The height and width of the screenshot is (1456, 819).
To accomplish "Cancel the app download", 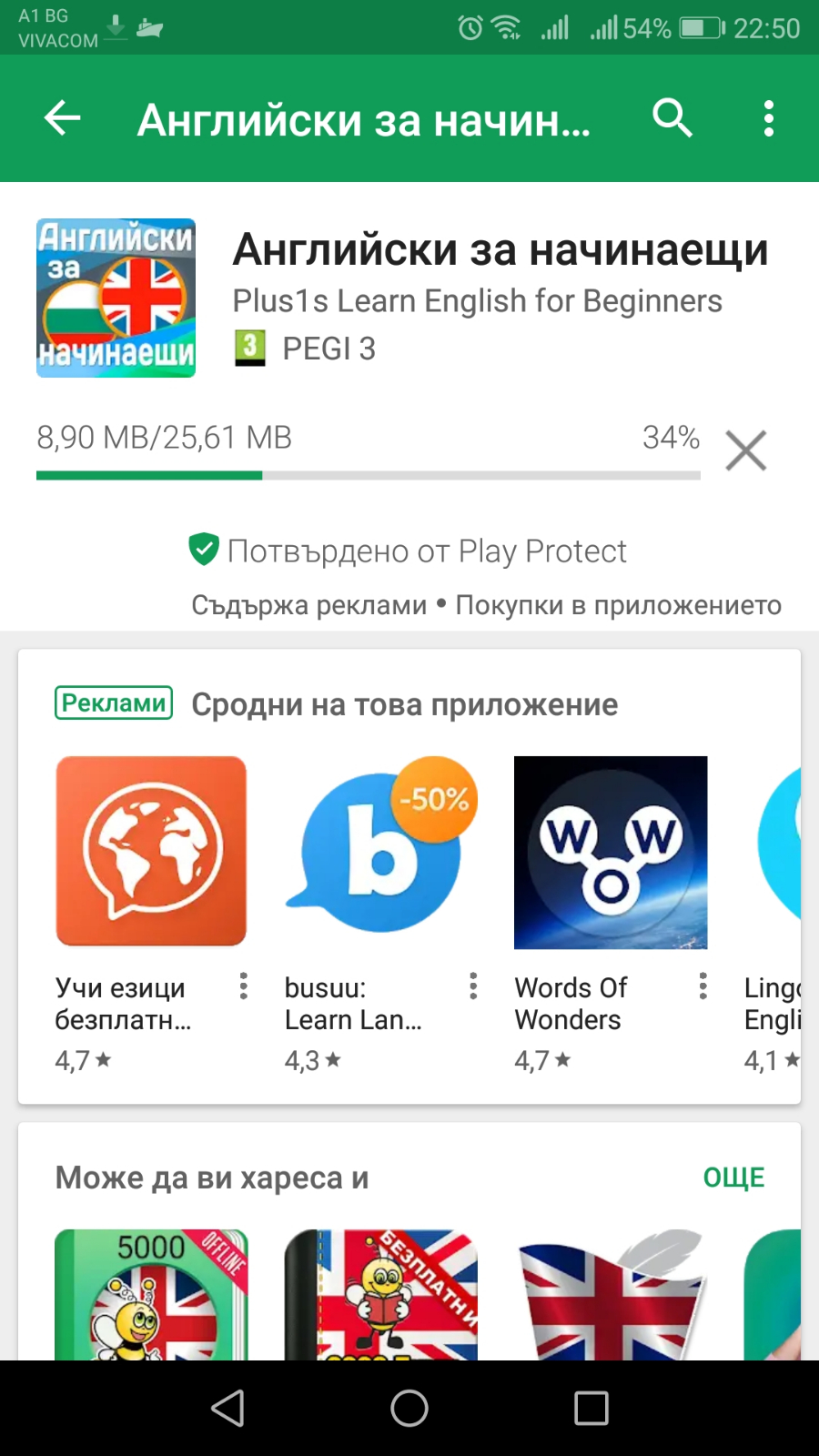I will click(746, 450).
